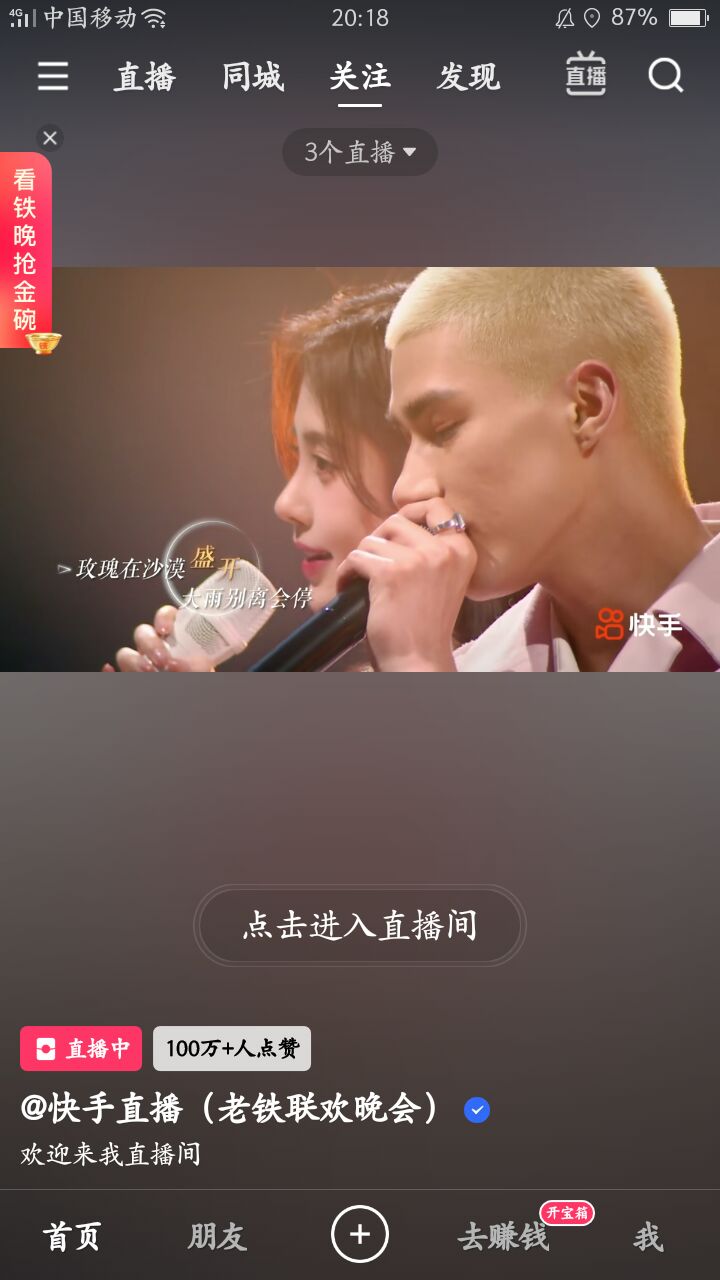This screenshot has height=1280, width=720.
Task: Open the 看铁晚抢金碗 promo banner
Action: click(26, 250)
